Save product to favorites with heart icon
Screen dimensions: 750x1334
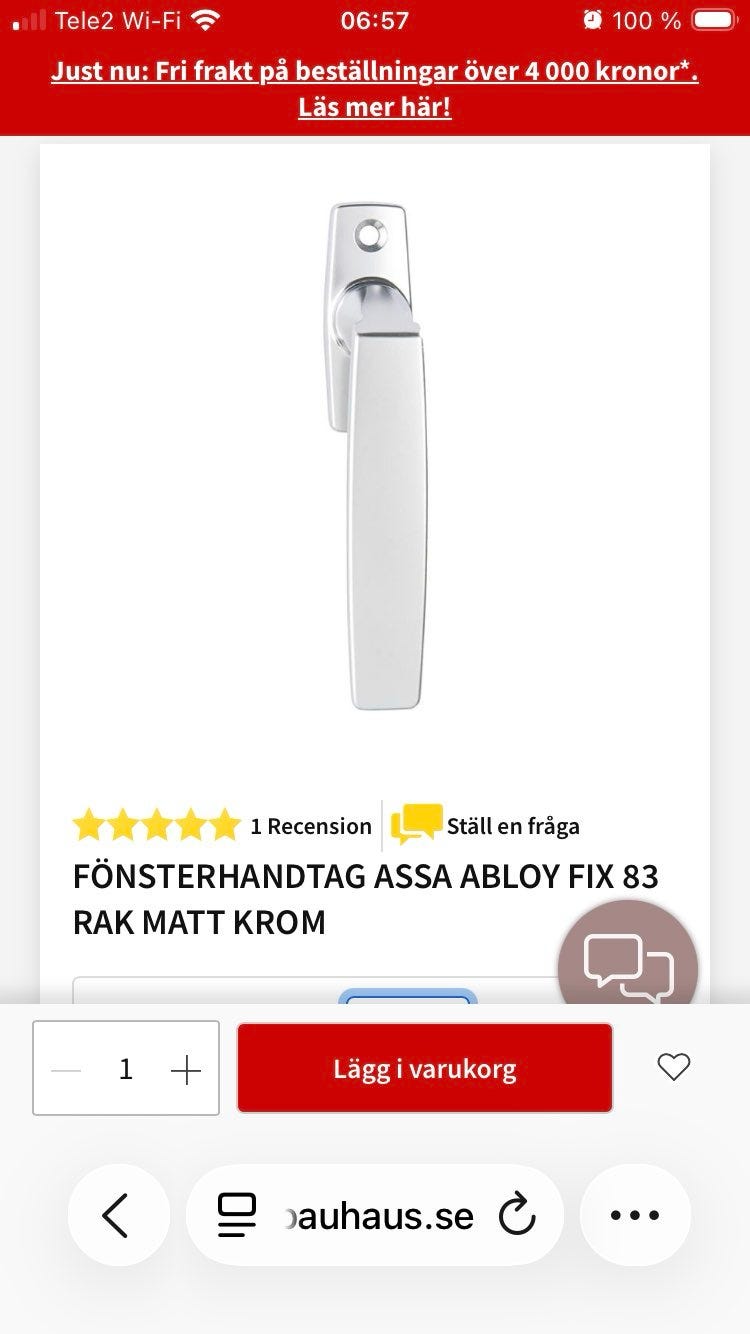673,1067
